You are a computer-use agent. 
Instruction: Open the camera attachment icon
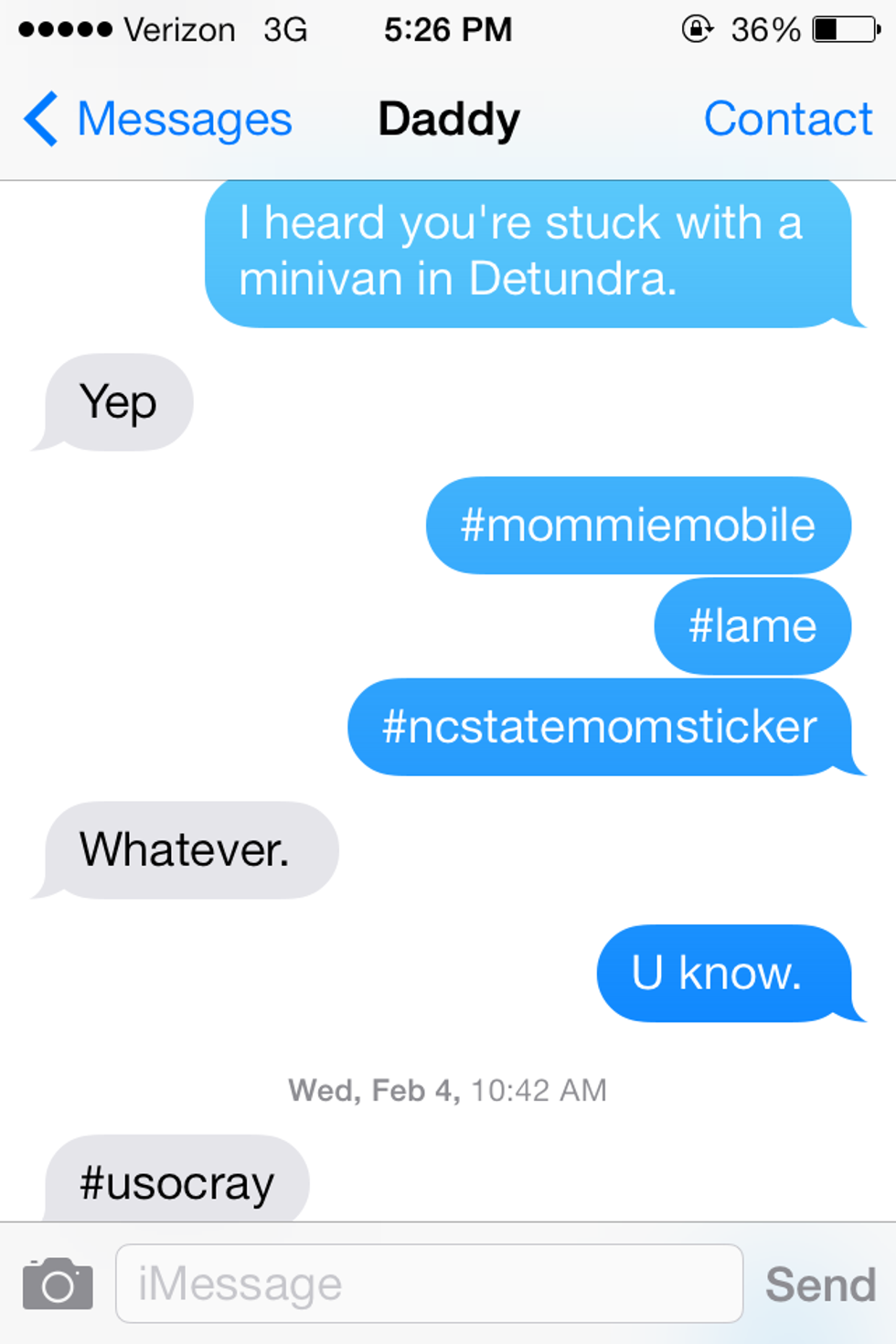[x=57, y=1284]
